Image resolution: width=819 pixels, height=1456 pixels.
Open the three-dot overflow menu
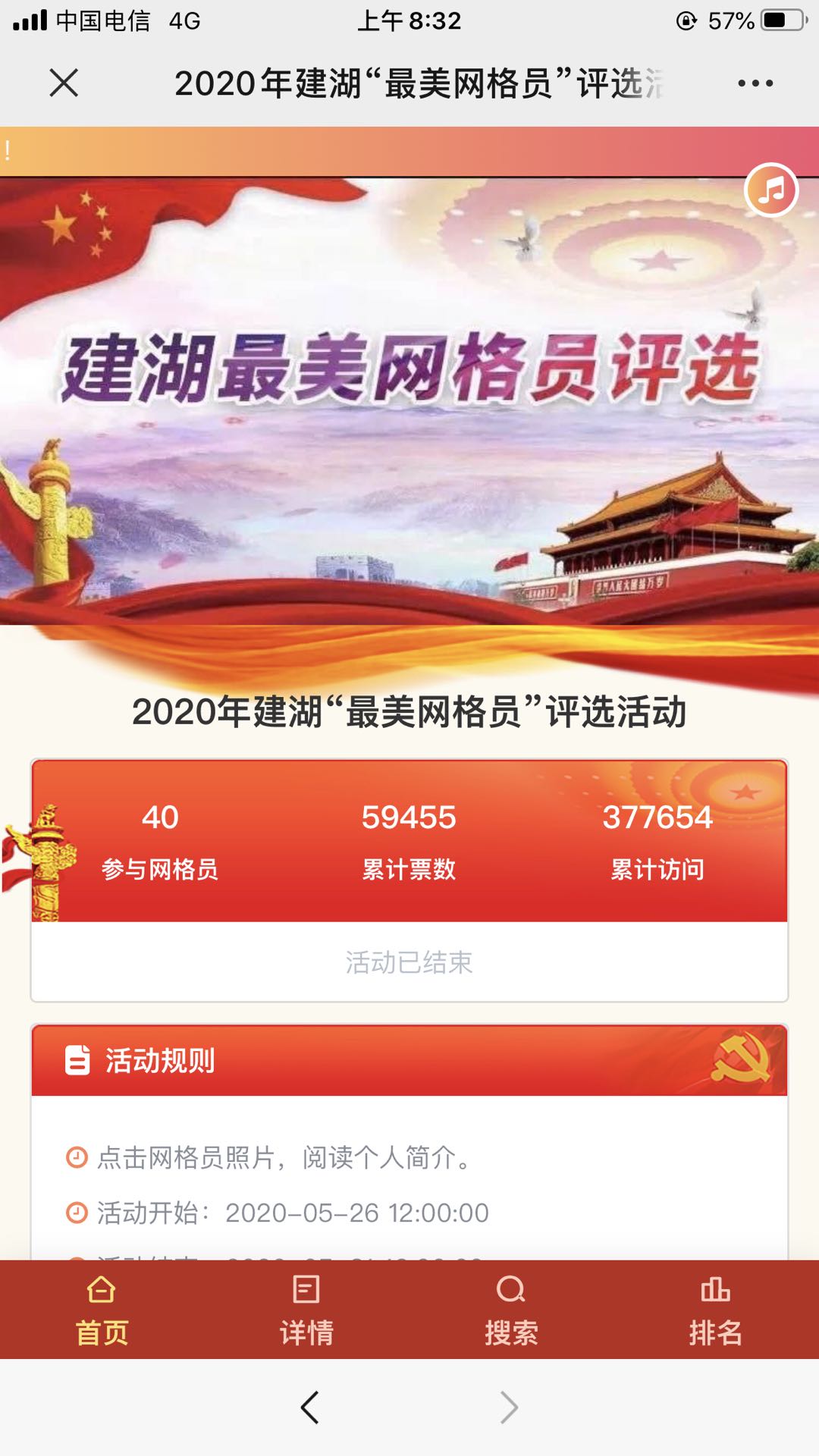(755, 83)
